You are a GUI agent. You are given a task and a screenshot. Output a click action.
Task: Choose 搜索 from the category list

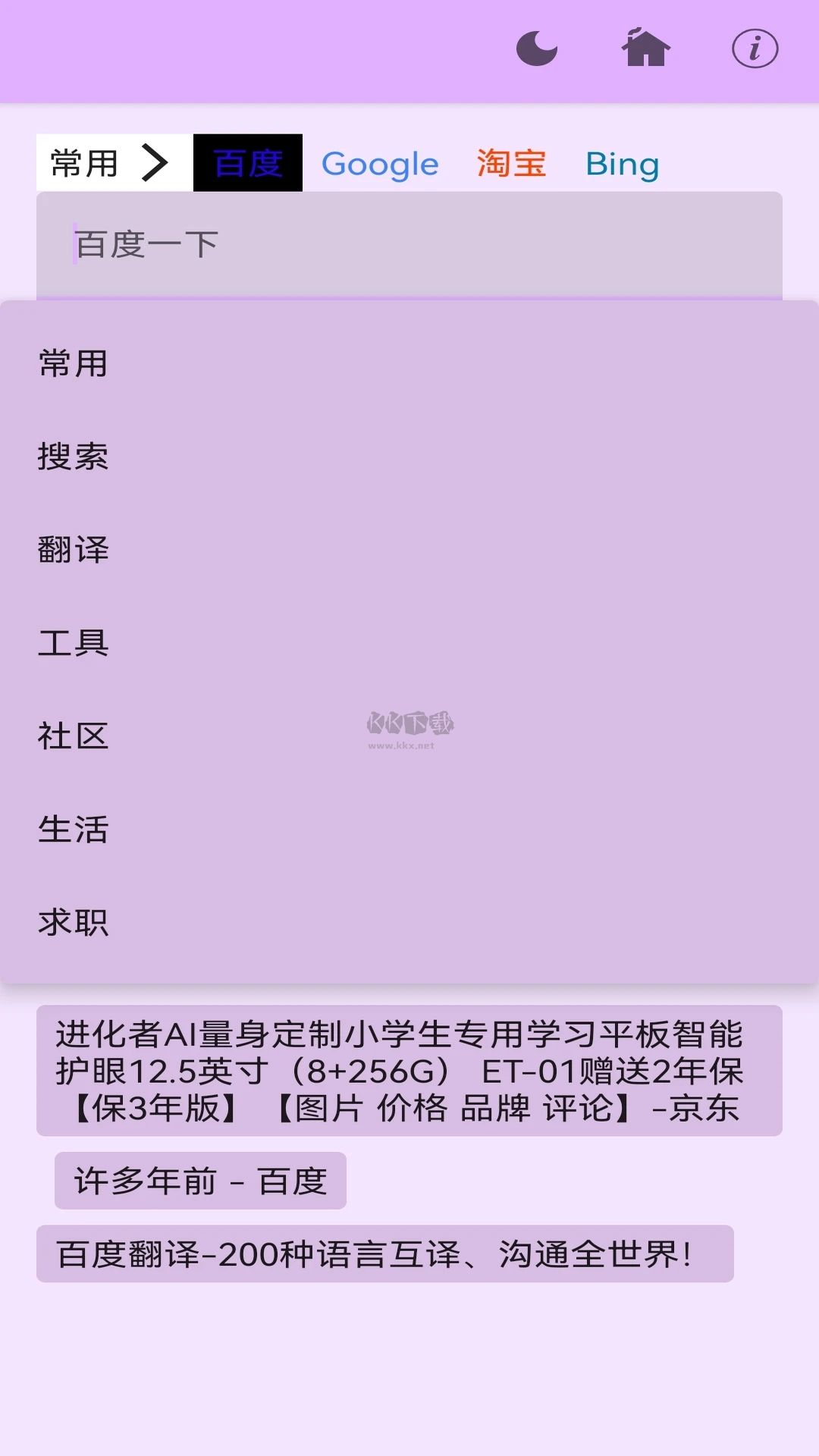74,457
